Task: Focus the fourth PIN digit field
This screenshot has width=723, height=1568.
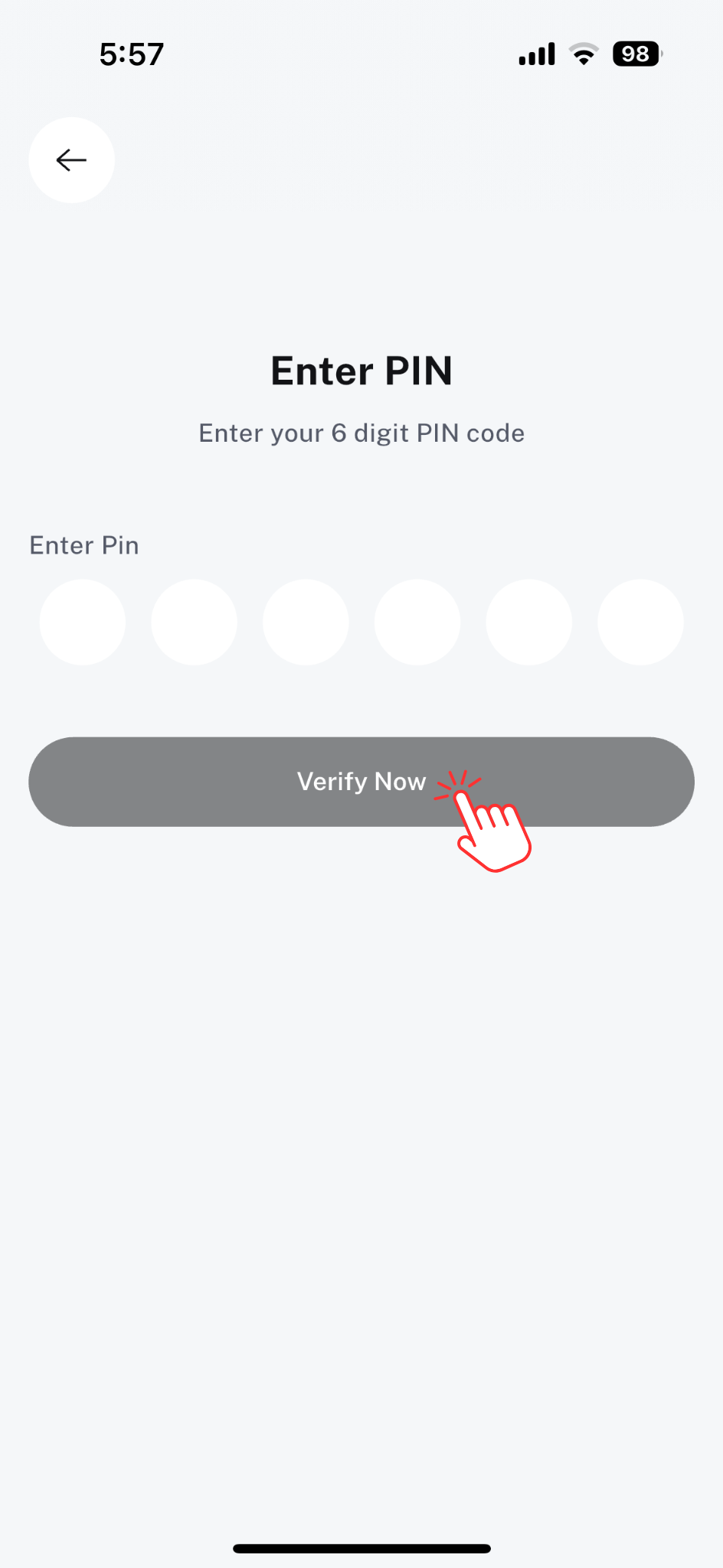Action: [x=417, y=622]
